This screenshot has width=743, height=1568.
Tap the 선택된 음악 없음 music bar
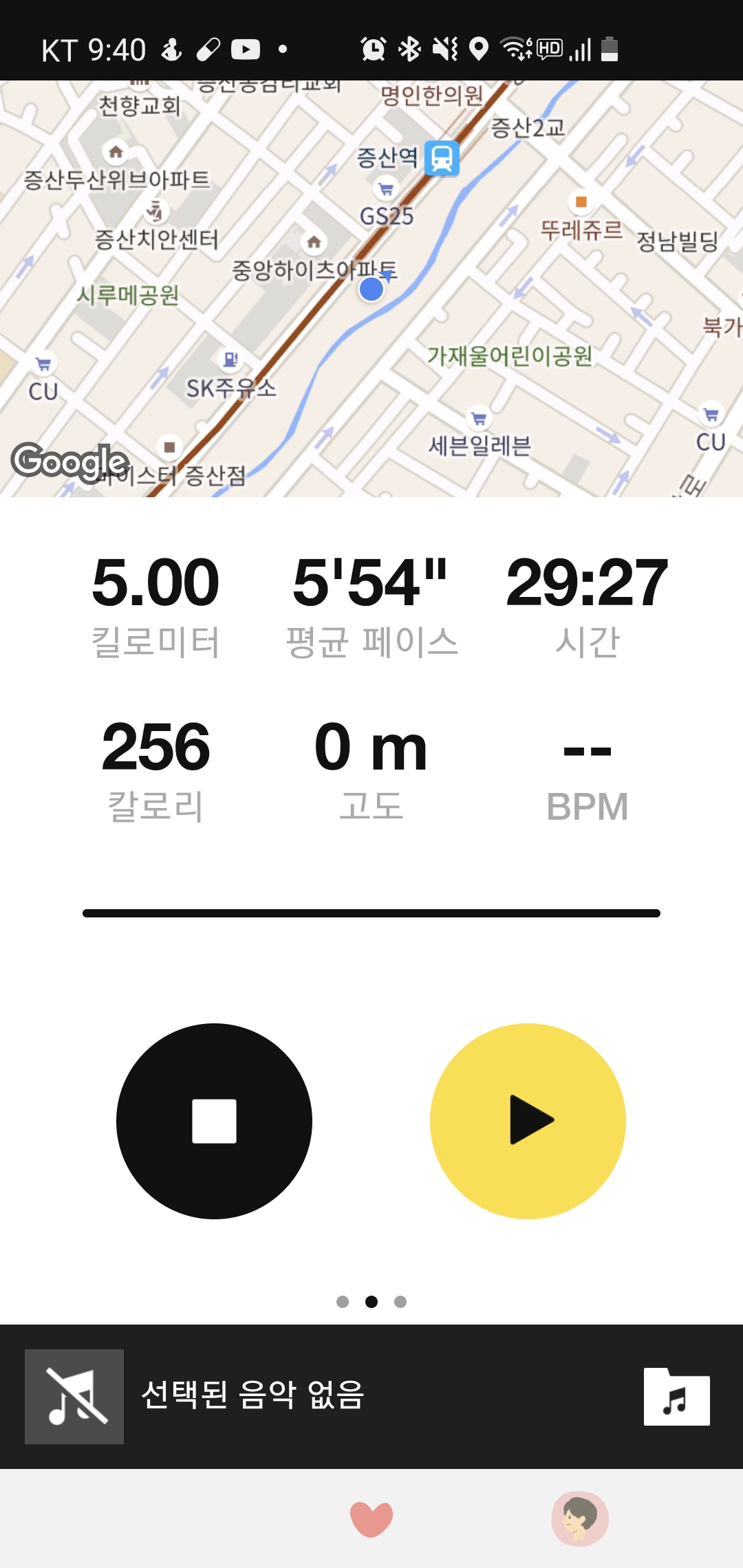(252, 1395)
